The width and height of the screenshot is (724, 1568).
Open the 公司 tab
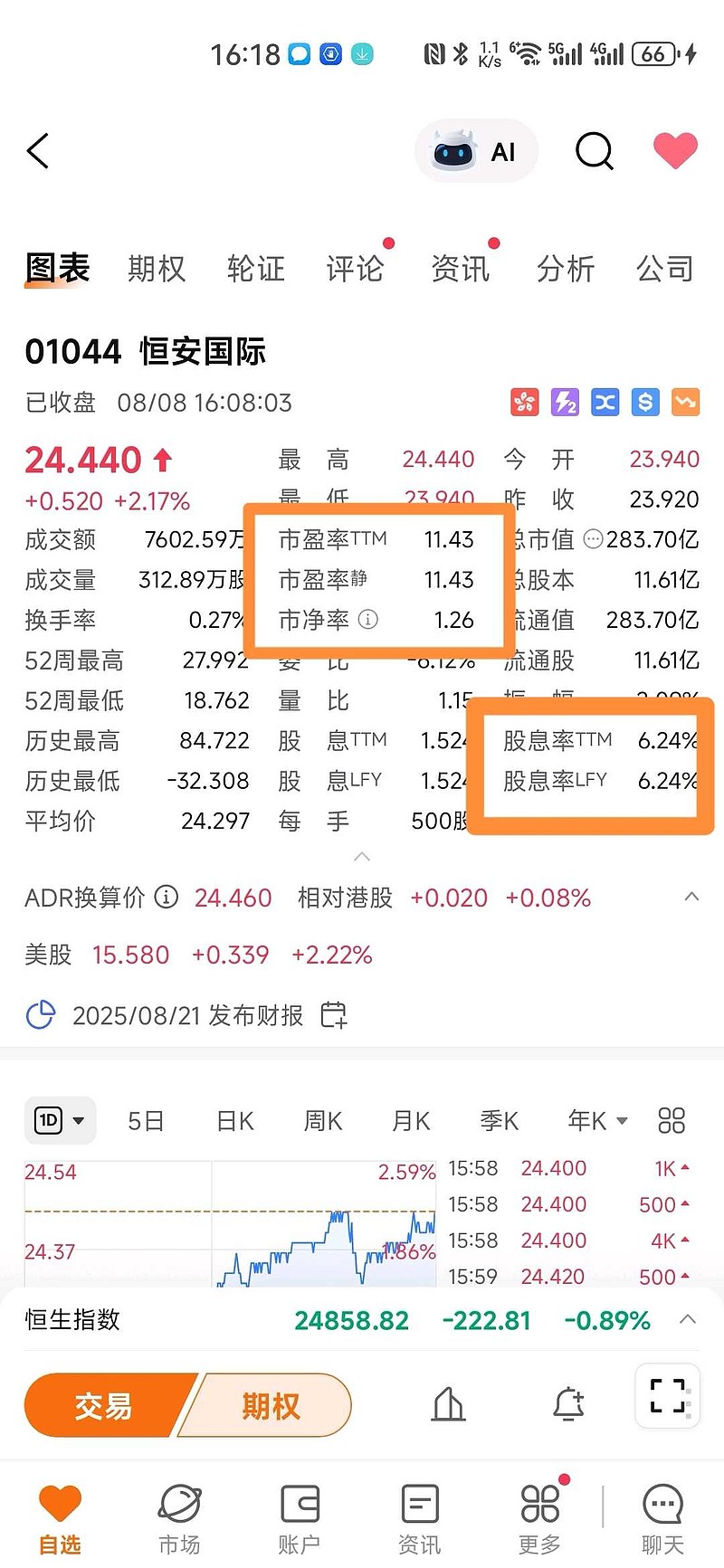click(x=665, y=269)
